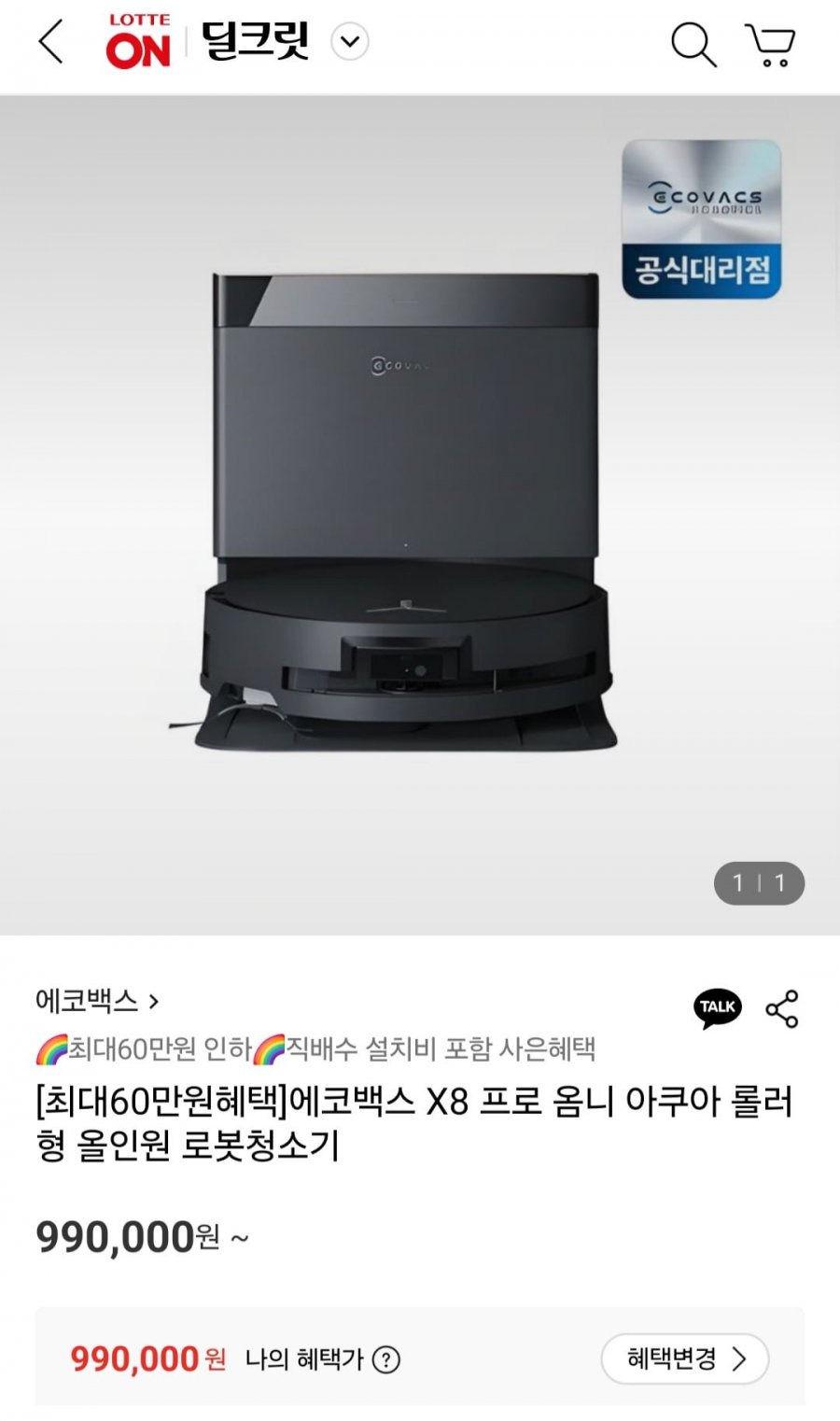840x1421 pixels.
Task: Open the 에코백스 brand link
Action: 97,1001
